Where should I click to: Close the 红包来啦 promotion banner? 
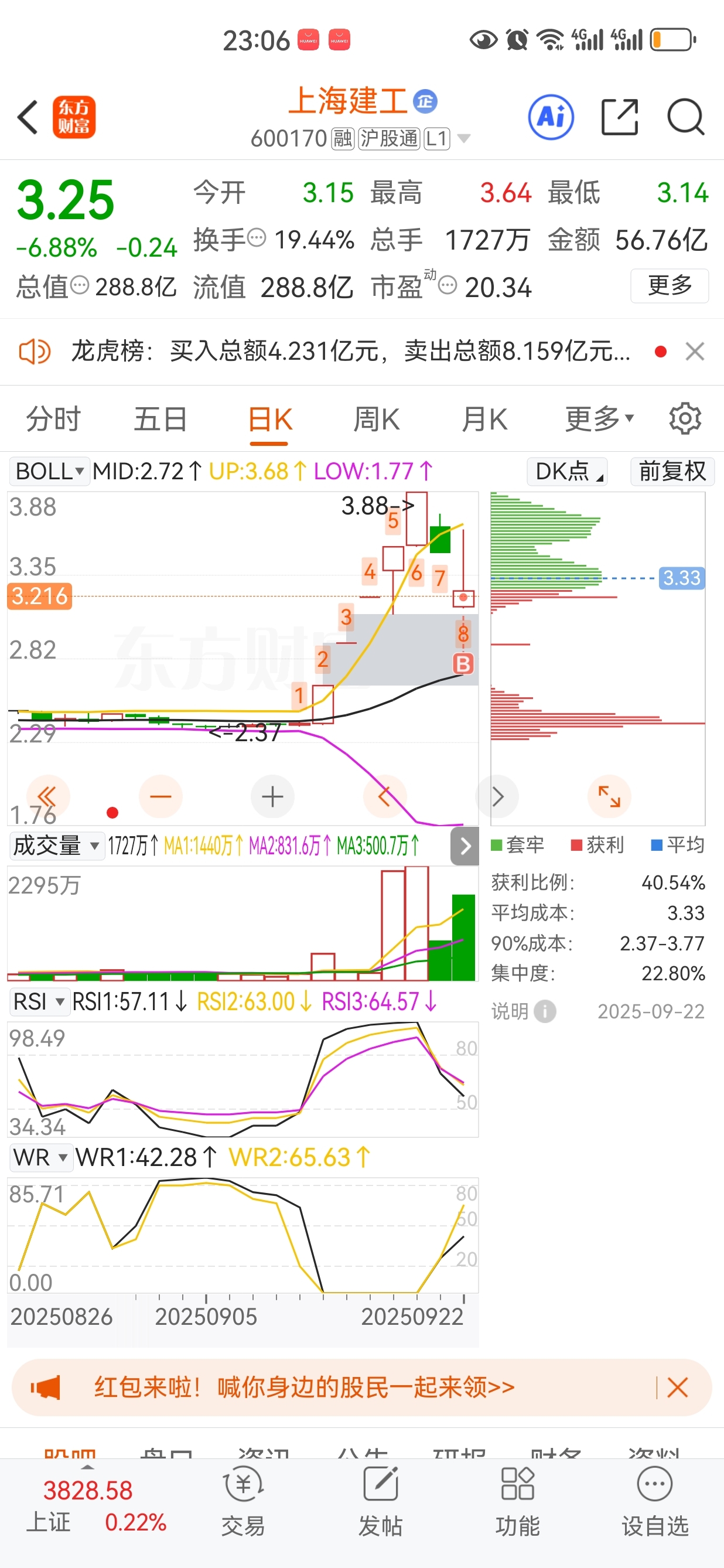tap(677, 1387)
